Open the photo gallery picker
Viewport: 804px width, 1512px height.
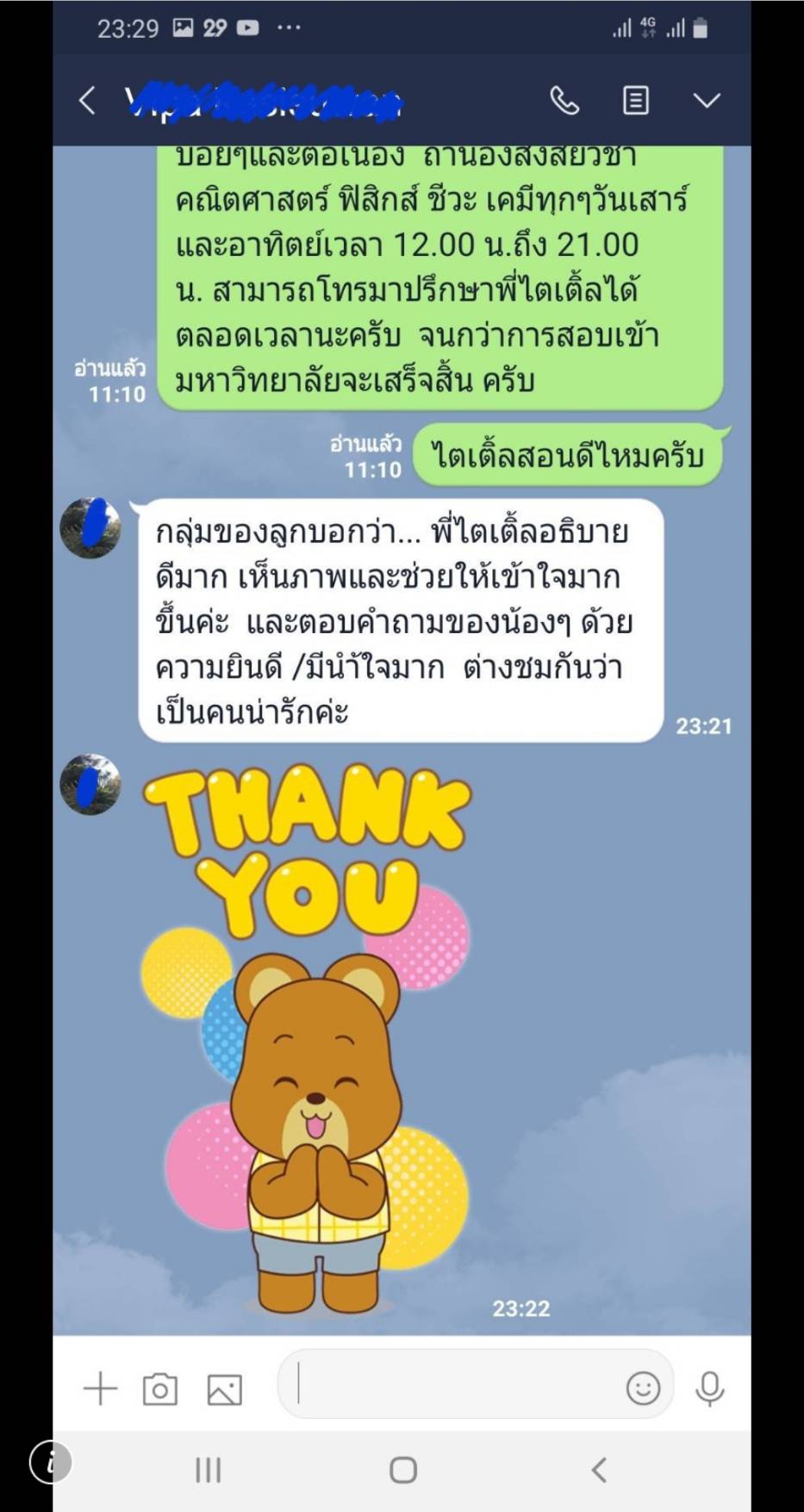click(224, 1390)
